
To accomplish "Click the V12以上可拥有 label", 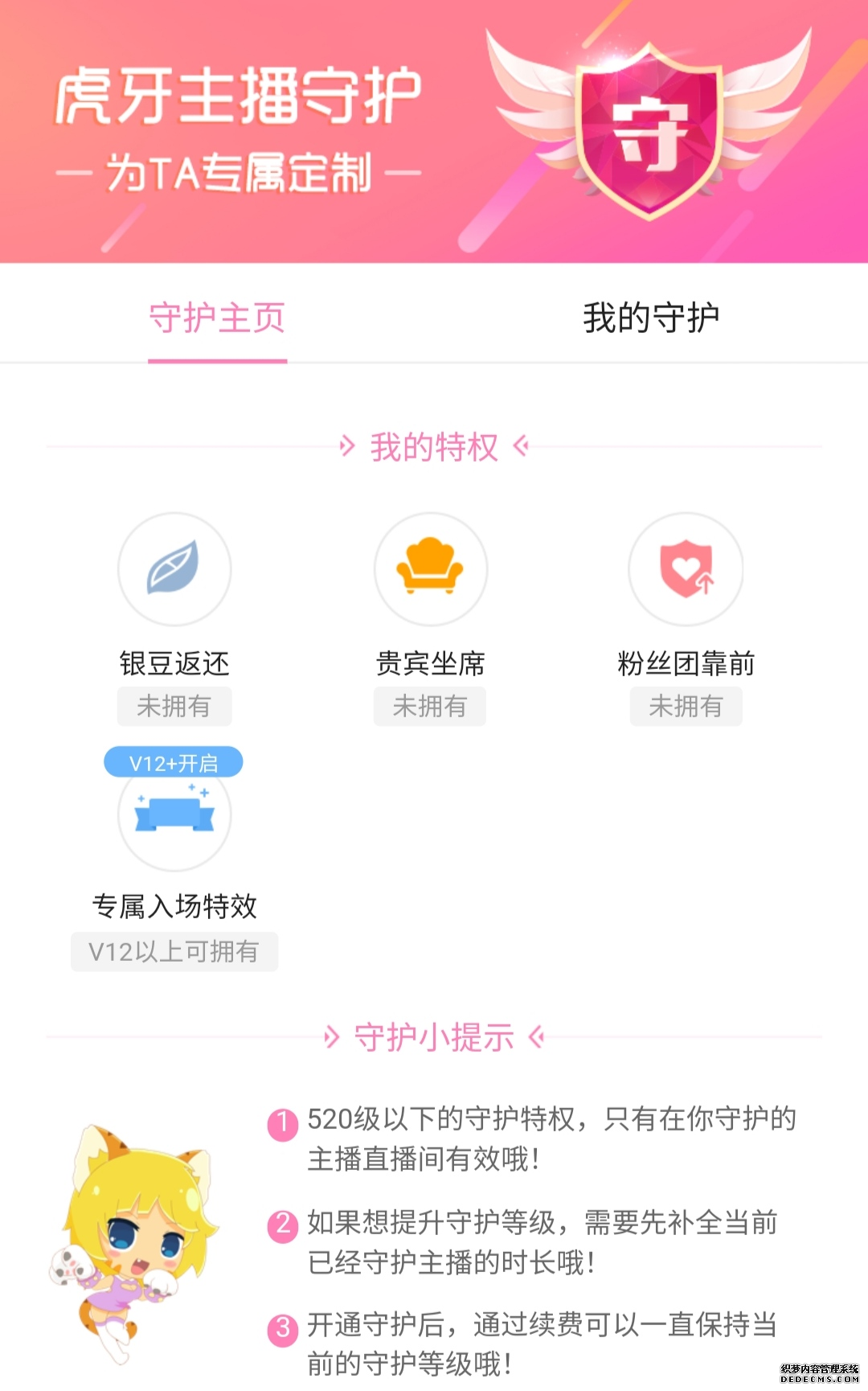I will pyautogui.click(x=174, y=951).
